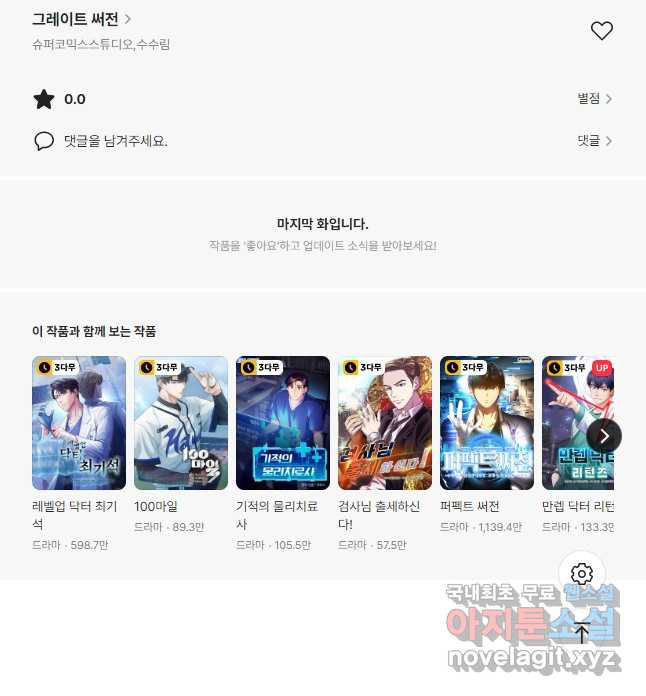This screenshot has height=696, width=646.
Task: Like this work with the heart icon
Action: click(601, 31)
